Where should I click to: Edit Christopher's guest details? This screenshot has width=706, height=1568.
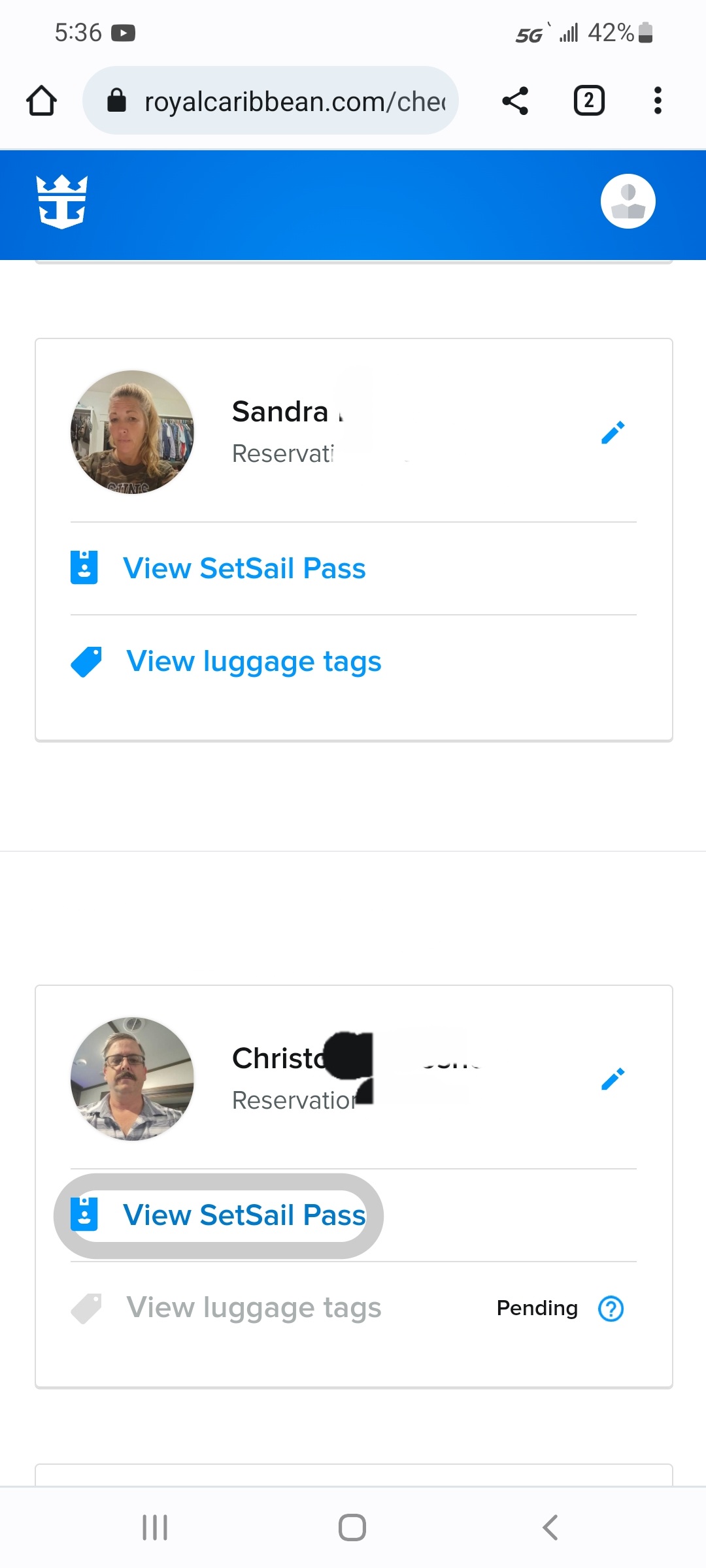tap(613, 1079)
